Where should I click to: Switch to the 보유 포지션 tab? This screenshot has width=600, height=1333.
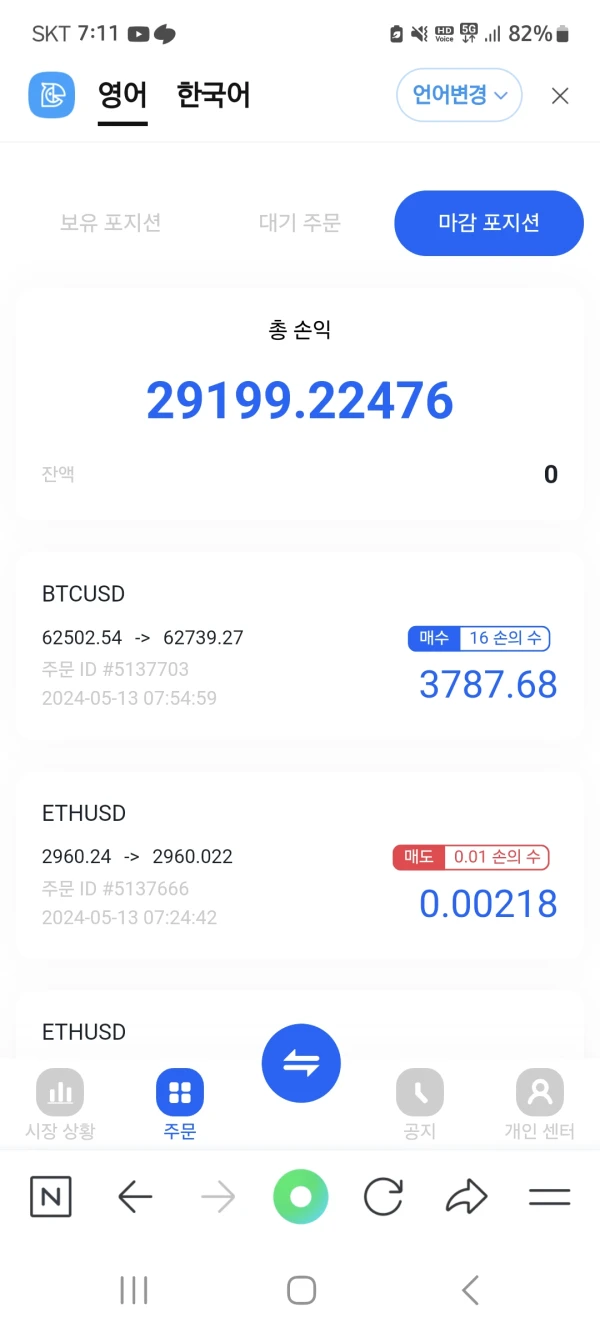(110, 223)
